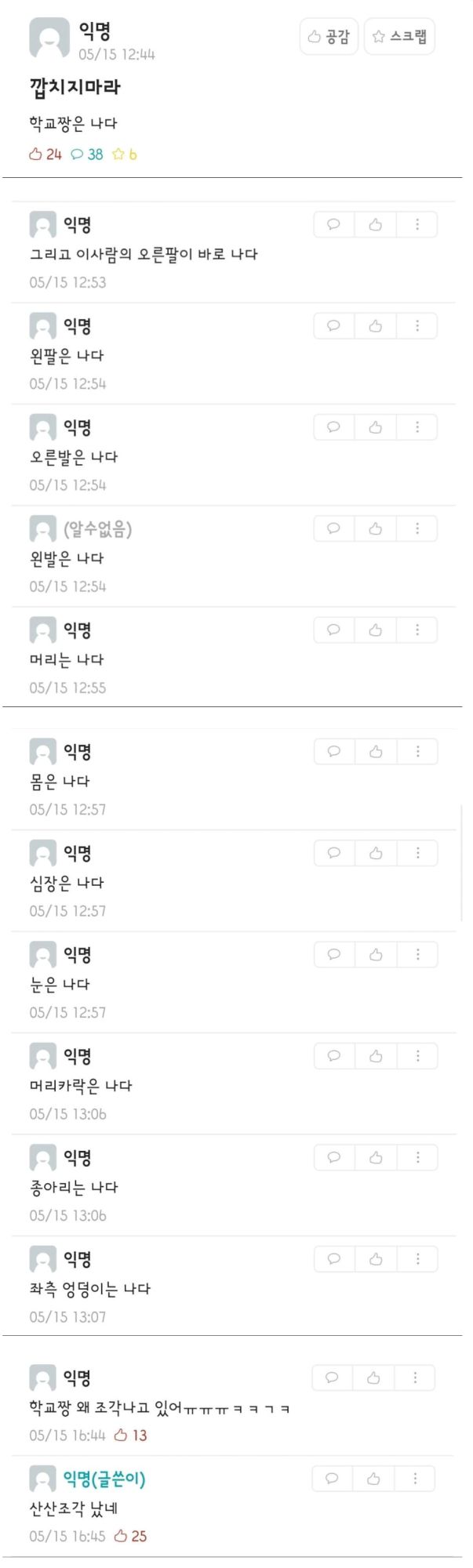Like the '학교짱 왜 조각나고 있어' comment
Image resolution: width=473 pixels, height=1568 pixels.
[373, 1377]
